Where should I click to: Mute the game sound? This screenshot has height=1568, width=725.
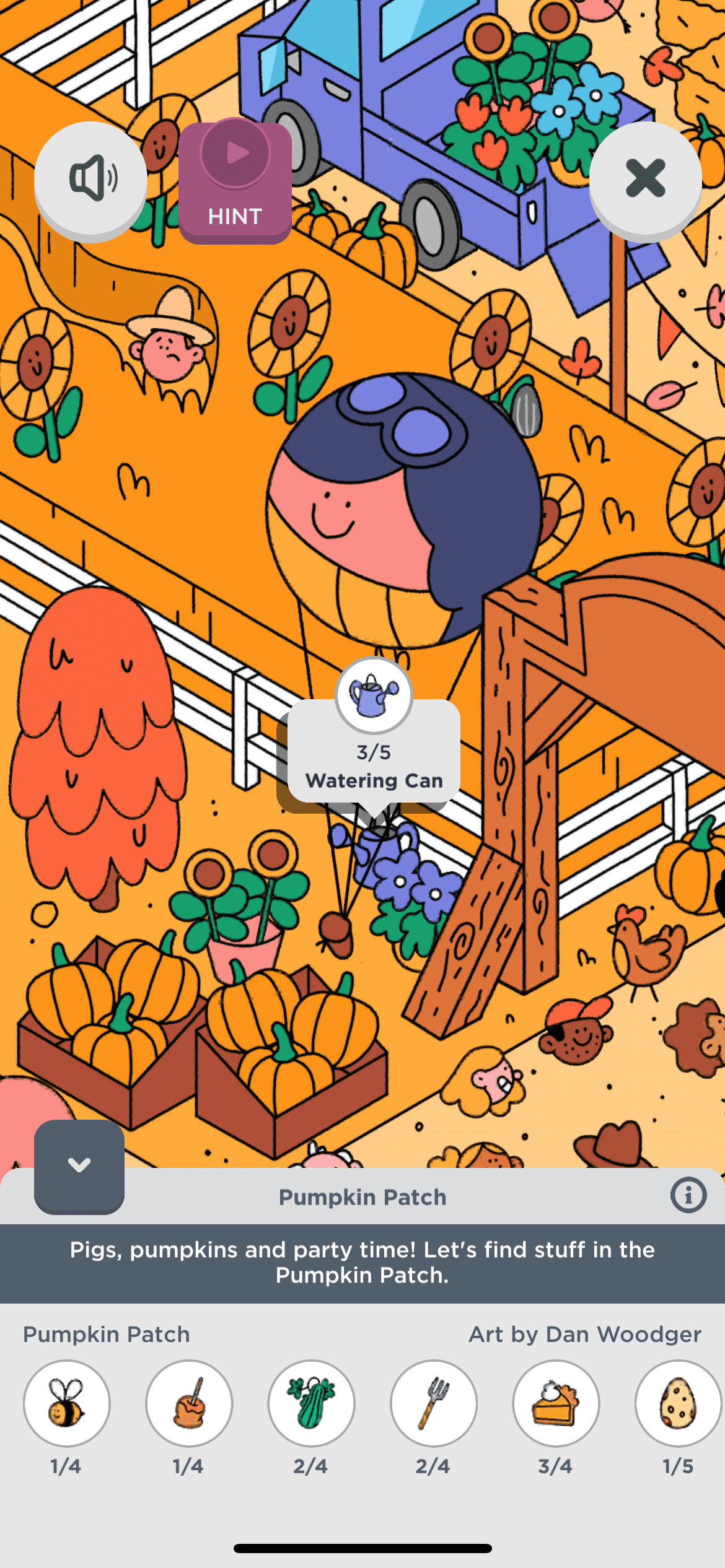point(90,178)
